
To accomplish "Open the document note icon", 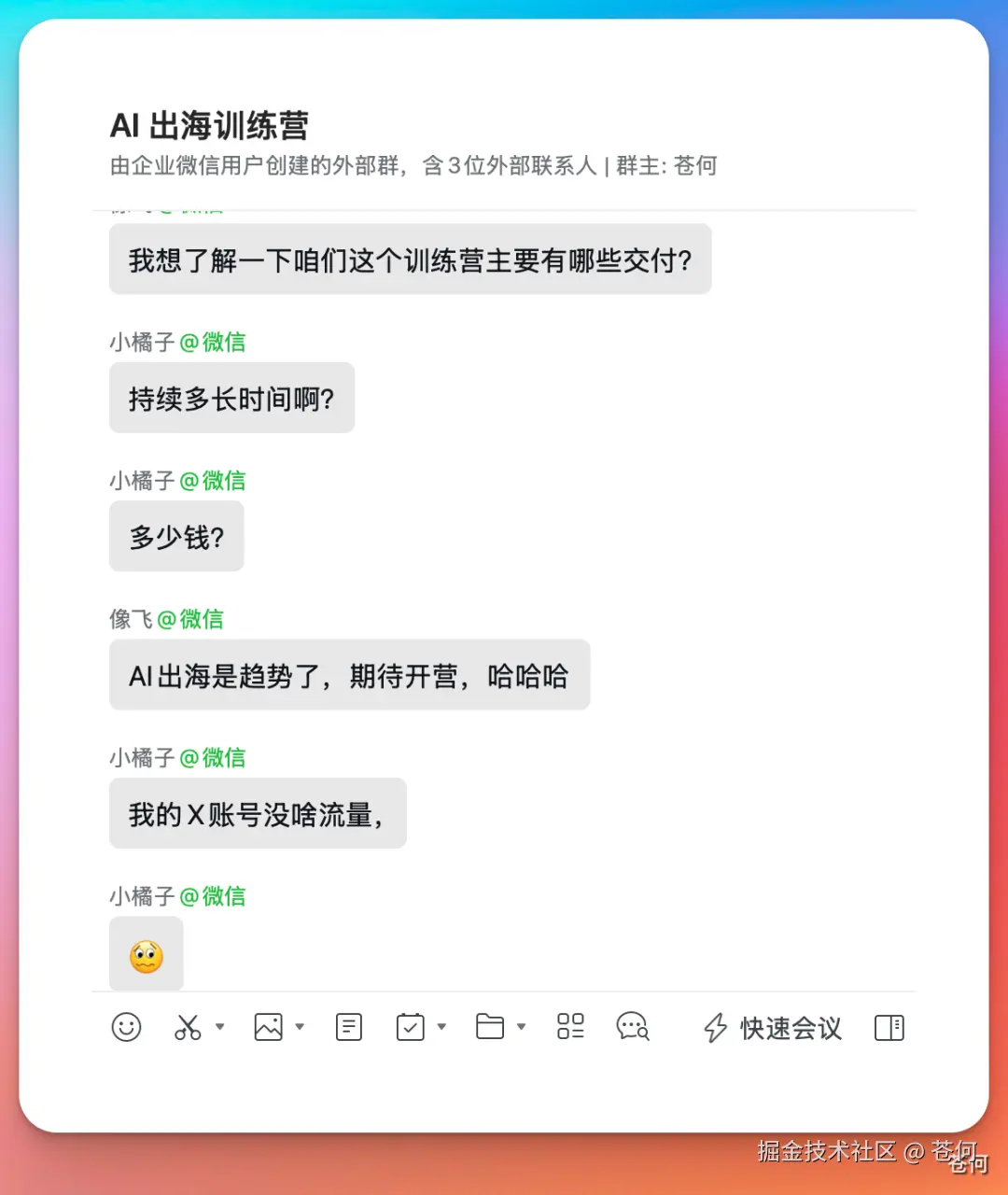I will pyautogui.click(x=349, y=1028).
